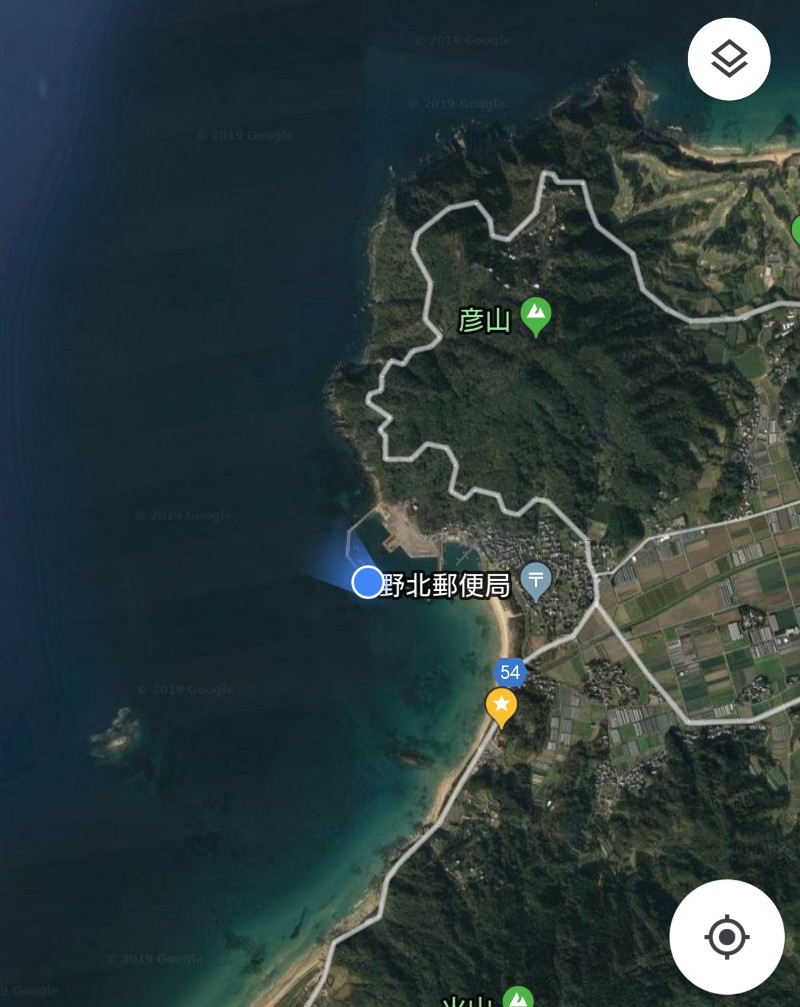The image size is (800, 1007).
Task: Select the 野北郵便局 post office pin
Action: point(536,581)
